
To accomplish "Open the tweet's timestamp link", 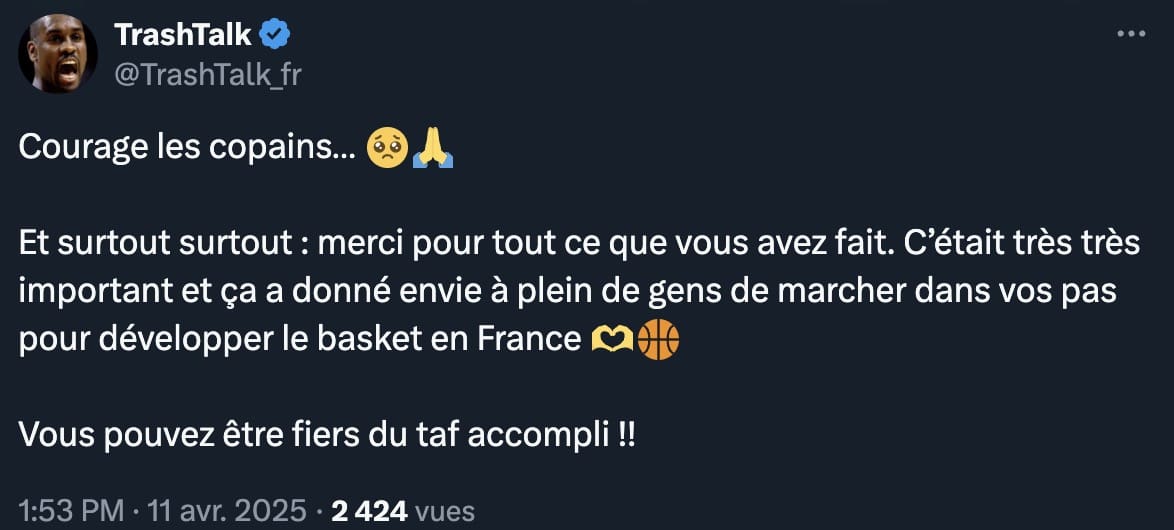I will [x=162, y=511].
